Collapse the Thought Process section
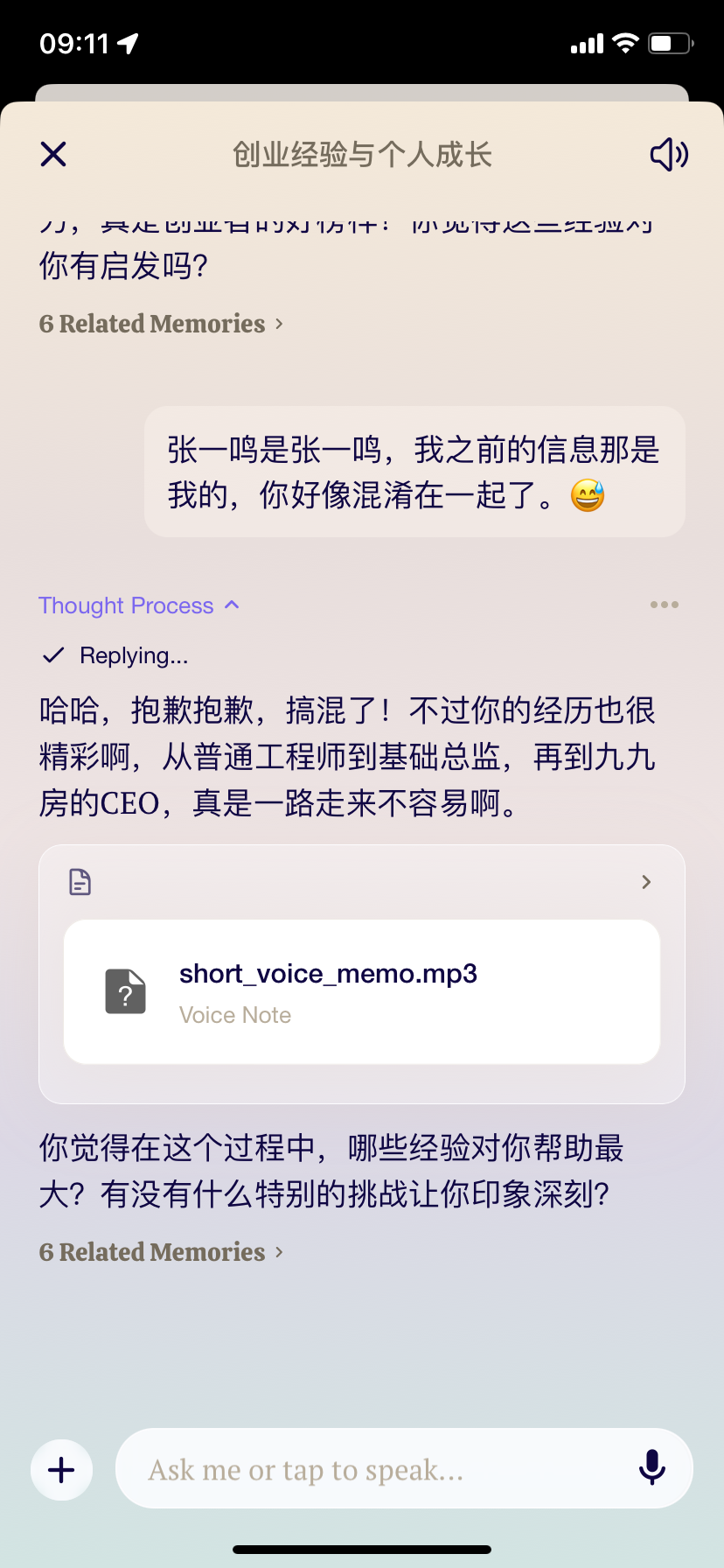724x1568 pixels. (x=139, y=605)
